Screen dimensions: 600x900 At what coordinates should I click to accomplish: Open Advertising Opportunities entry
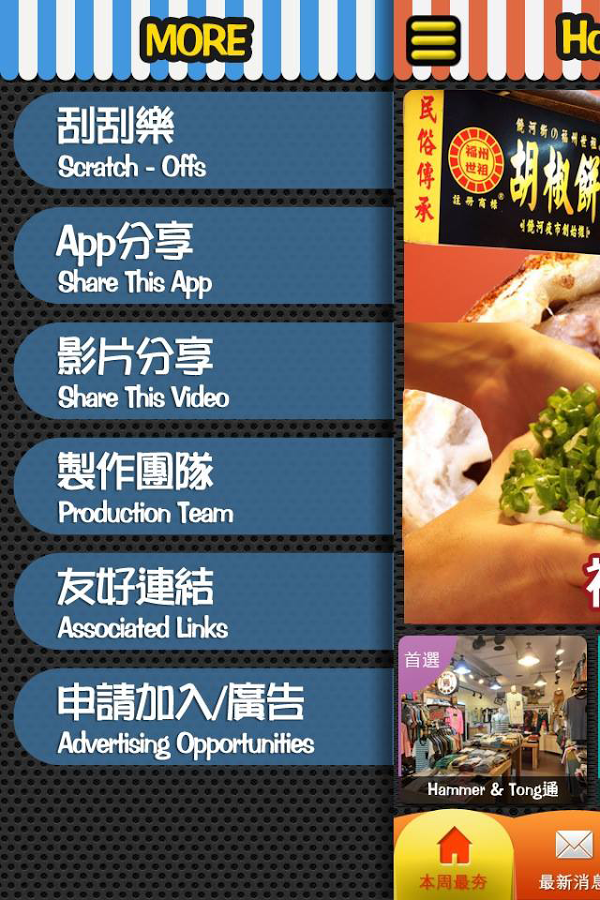tap(204, 716)
